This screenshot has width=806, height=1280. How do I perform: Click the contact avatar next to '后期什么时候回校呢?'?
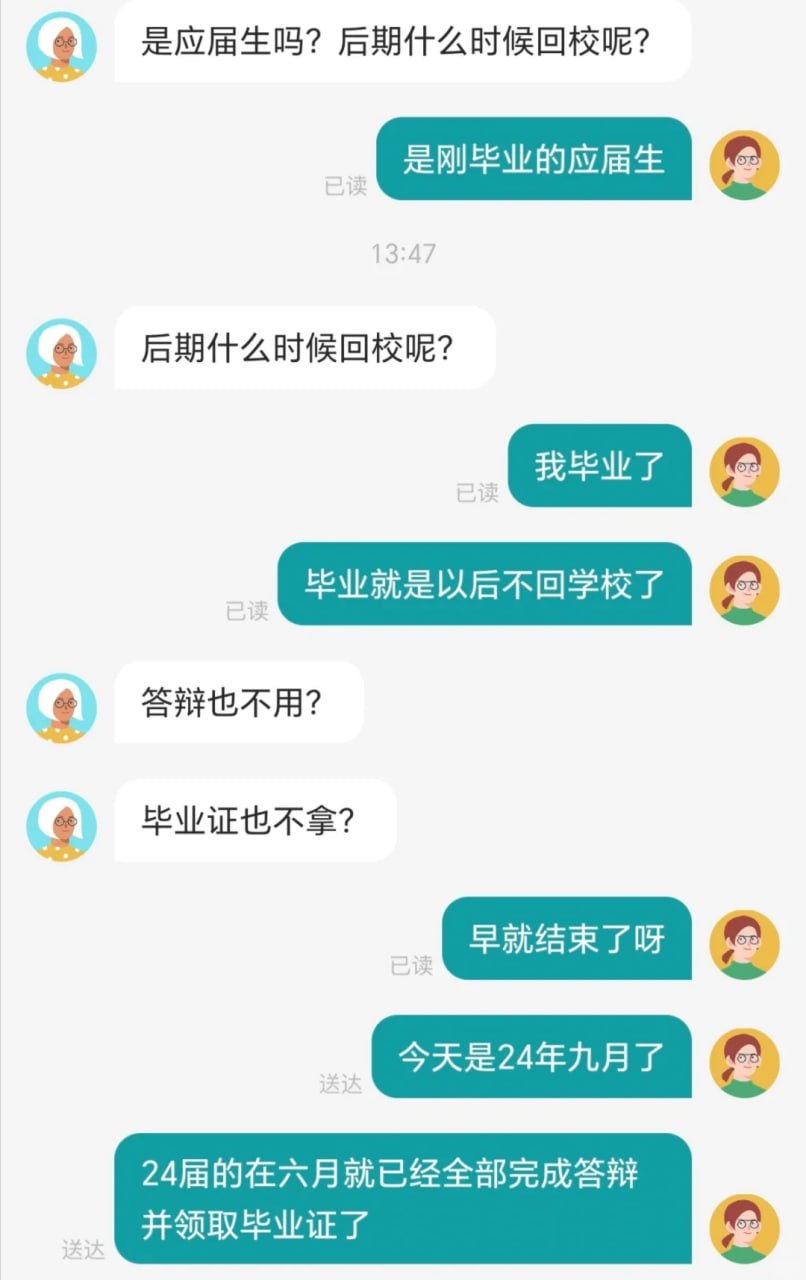[60, 353]
